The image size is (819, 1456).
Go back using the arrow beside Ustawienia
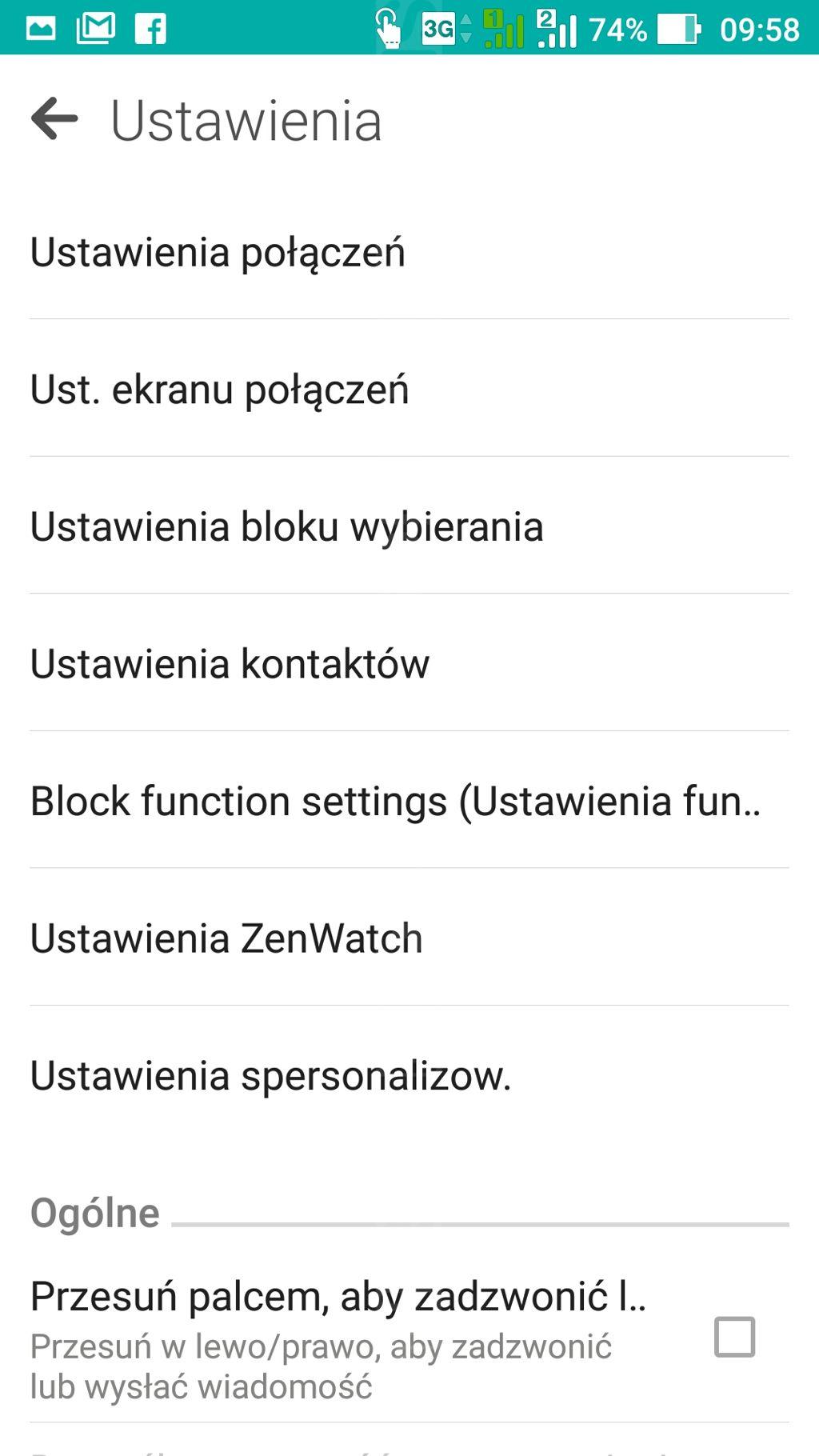point(54,120)
